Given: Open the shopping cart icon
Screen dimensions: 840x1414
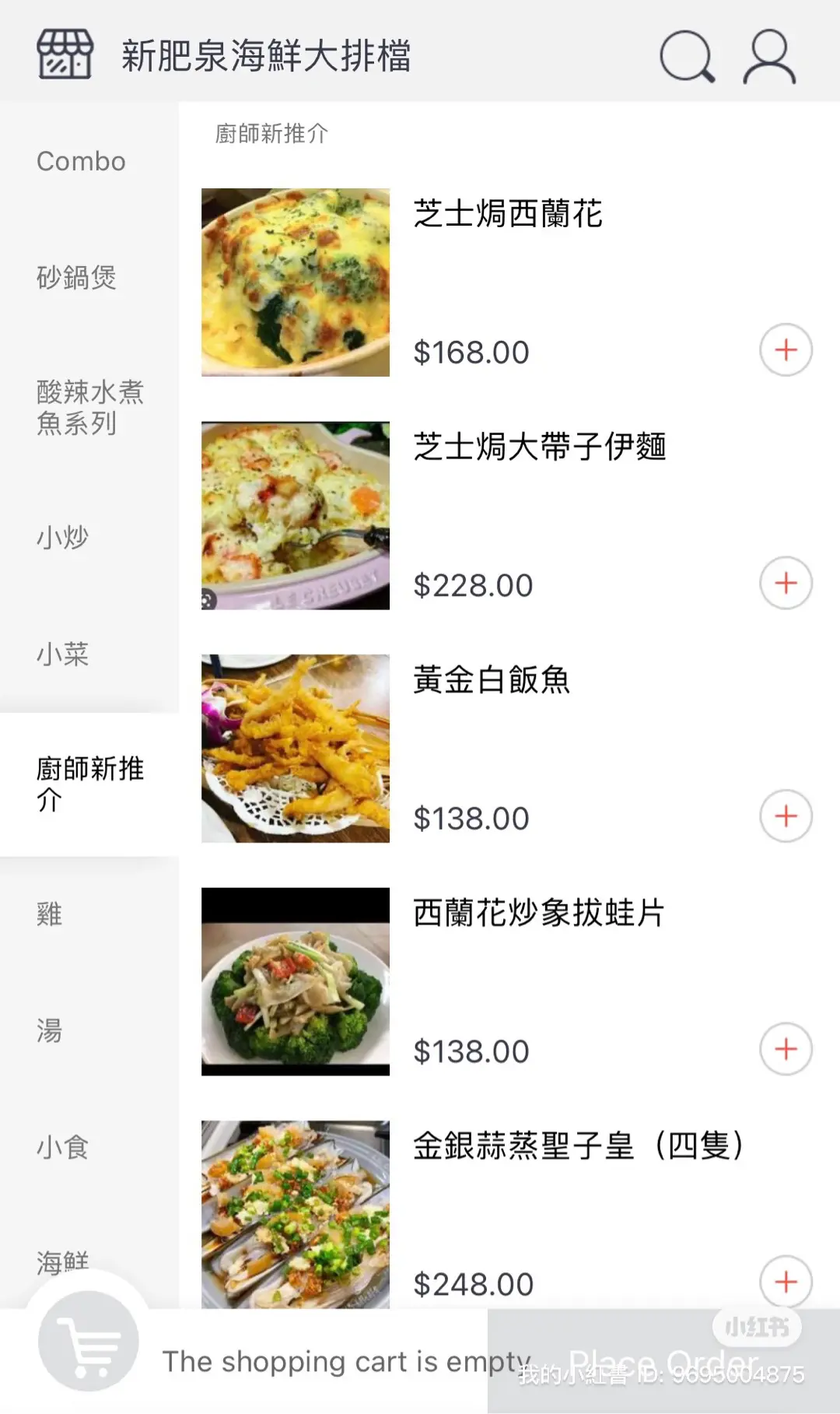Looking at the screenshot, I should (x=89, y=1342).
